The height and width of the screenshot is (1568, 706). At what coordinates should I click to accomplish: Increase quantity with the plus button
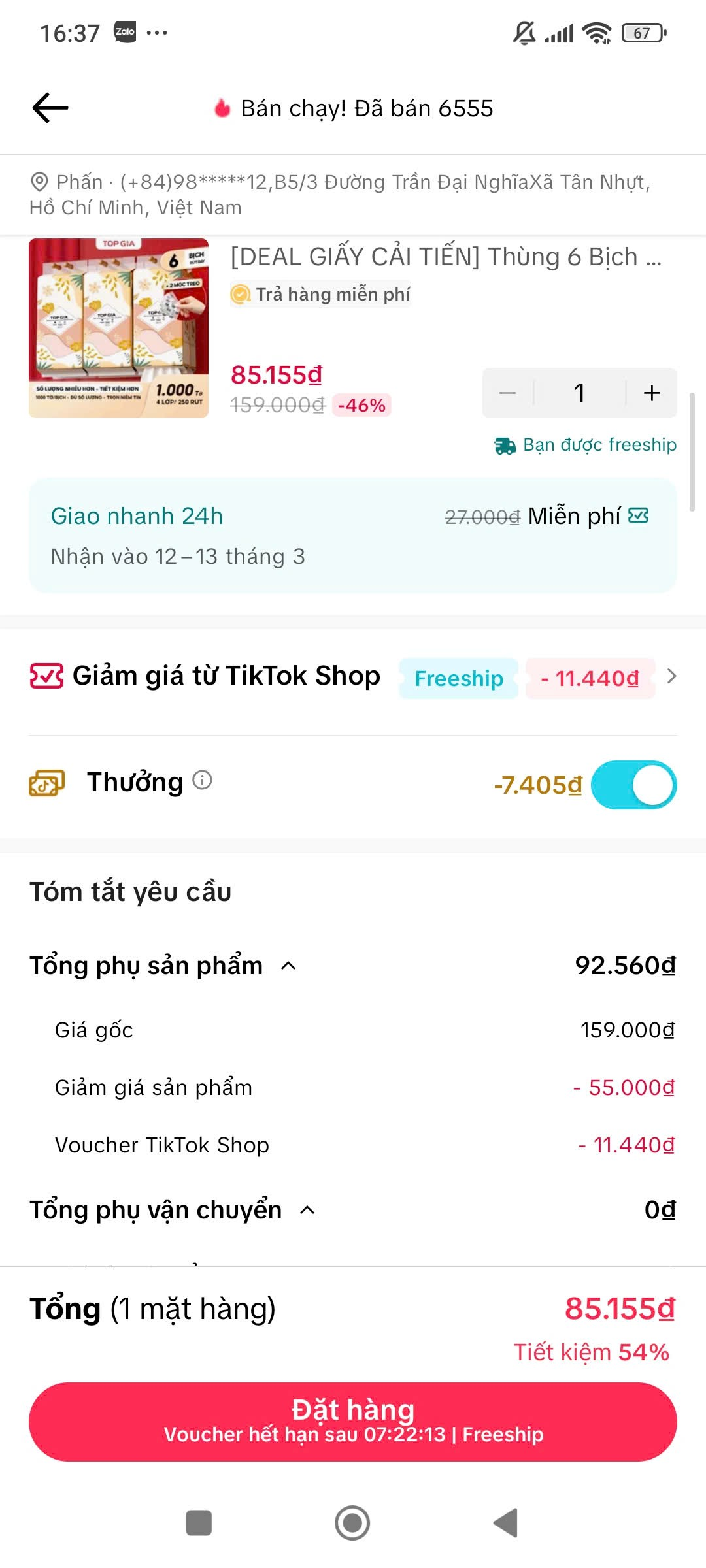tap(651, 393)
